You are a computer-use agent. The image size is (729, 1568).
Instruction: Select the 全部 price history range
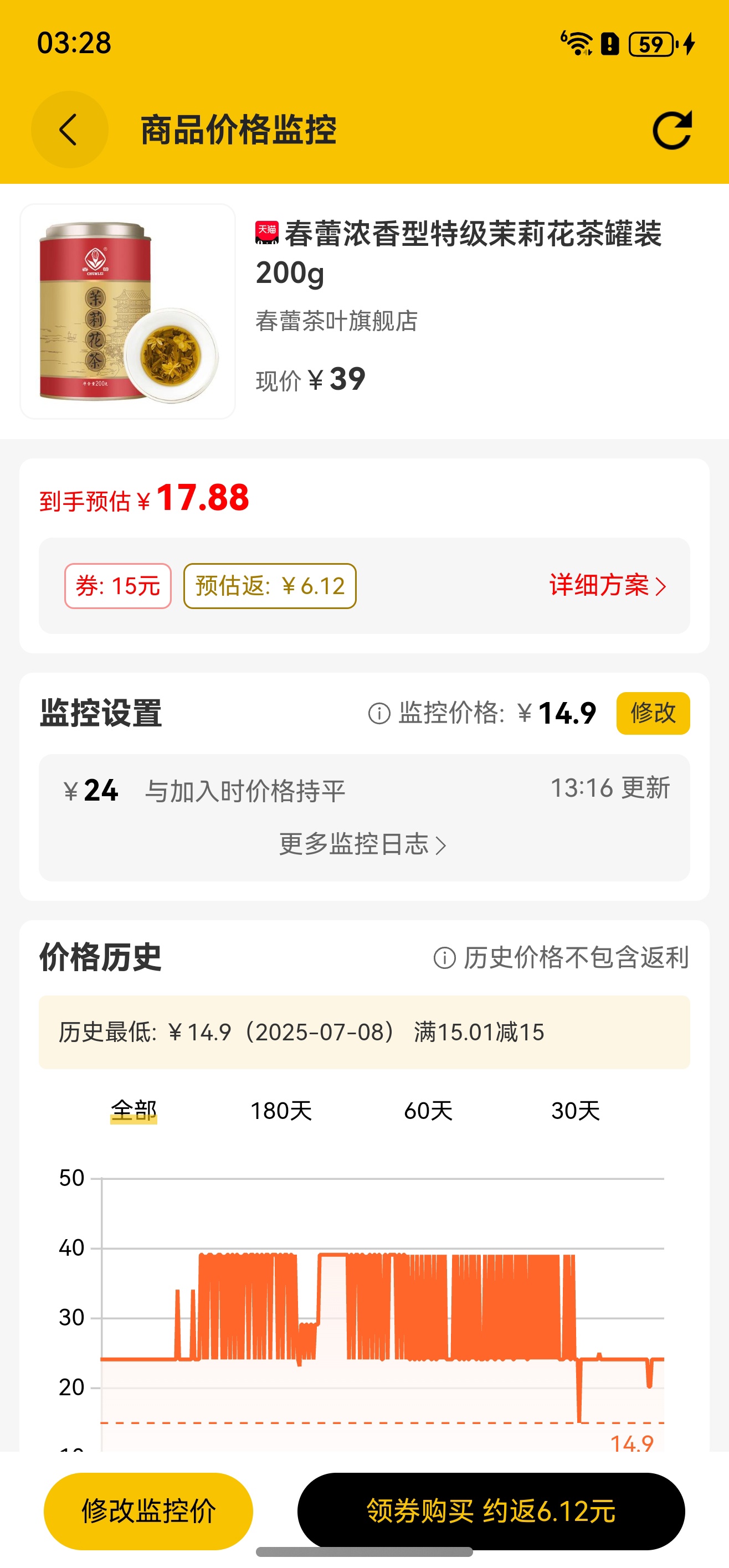coord(134,1111)
